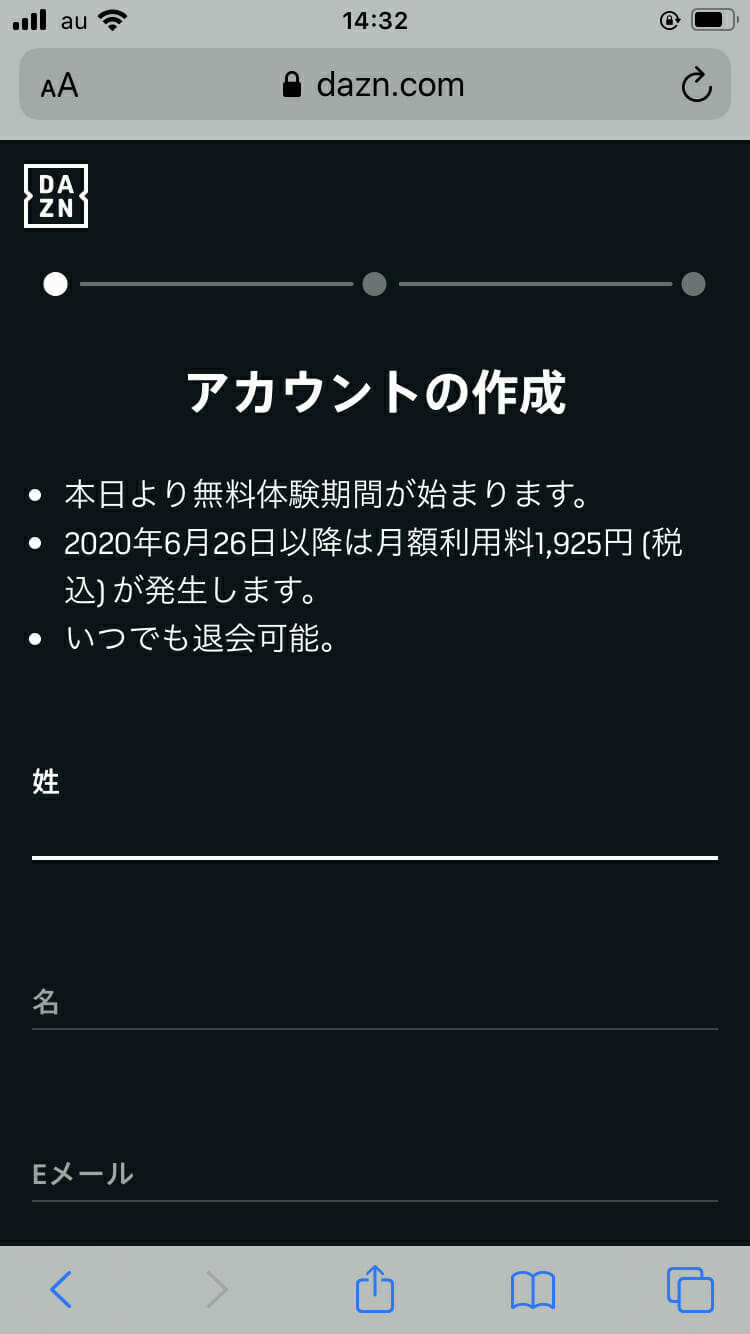The height and width of the screenshot is (1334, 750).
Task: Focus the Eメール input field
Action: tap(375, 1174)
